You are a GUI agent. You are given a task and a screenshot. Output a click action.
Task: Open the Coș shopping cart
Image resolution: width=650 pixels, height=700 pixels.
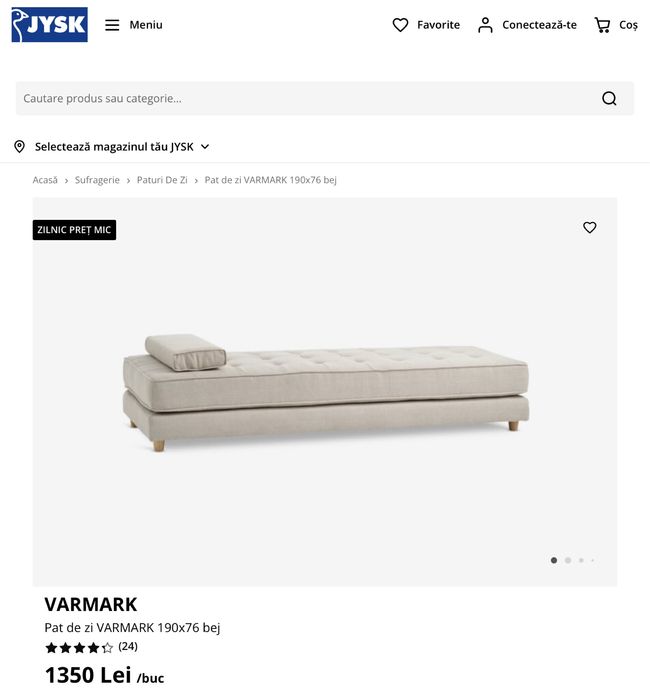pos(615,25)
